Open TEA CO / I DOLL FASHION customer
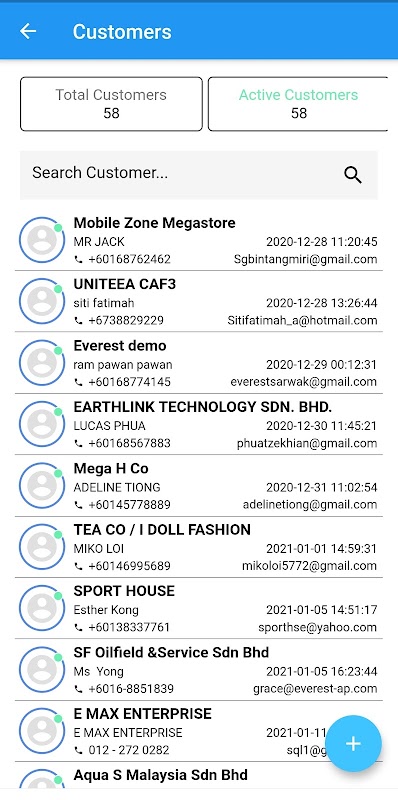 [199, 547]
